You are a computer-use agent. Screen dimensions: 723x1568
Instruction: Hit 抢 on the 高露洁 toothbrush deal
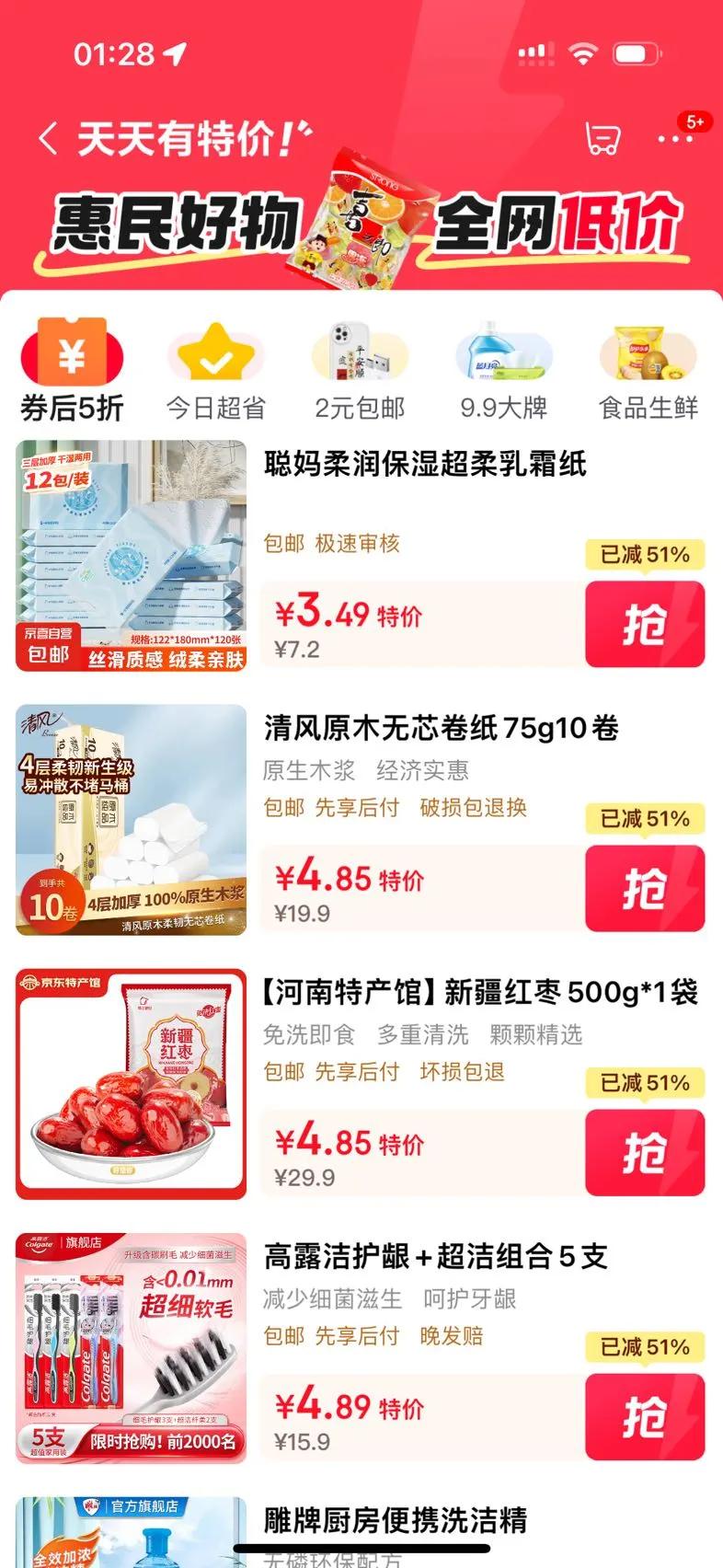click(x=645, y=1416)
